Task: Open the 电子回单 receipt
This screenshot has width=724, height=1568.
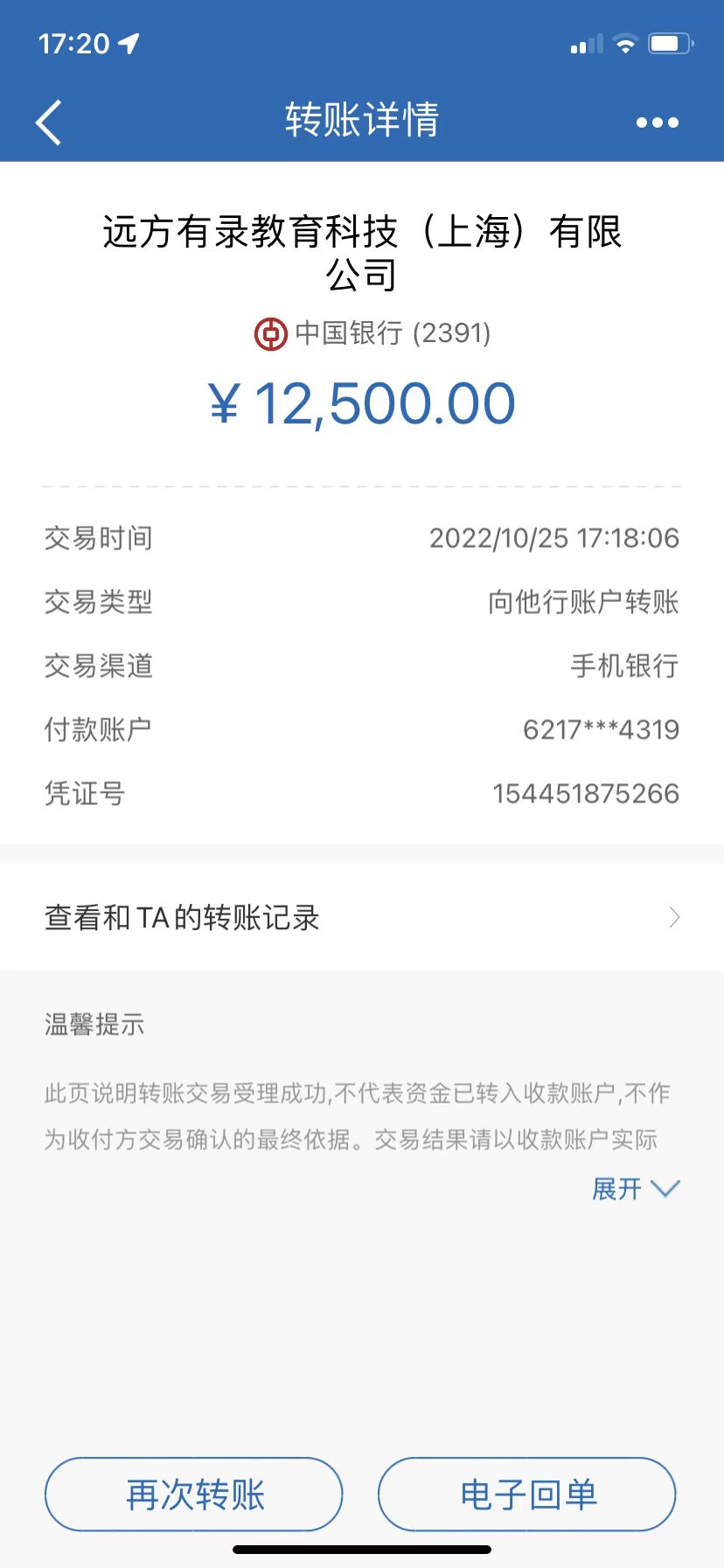Action: [527, 1494]
